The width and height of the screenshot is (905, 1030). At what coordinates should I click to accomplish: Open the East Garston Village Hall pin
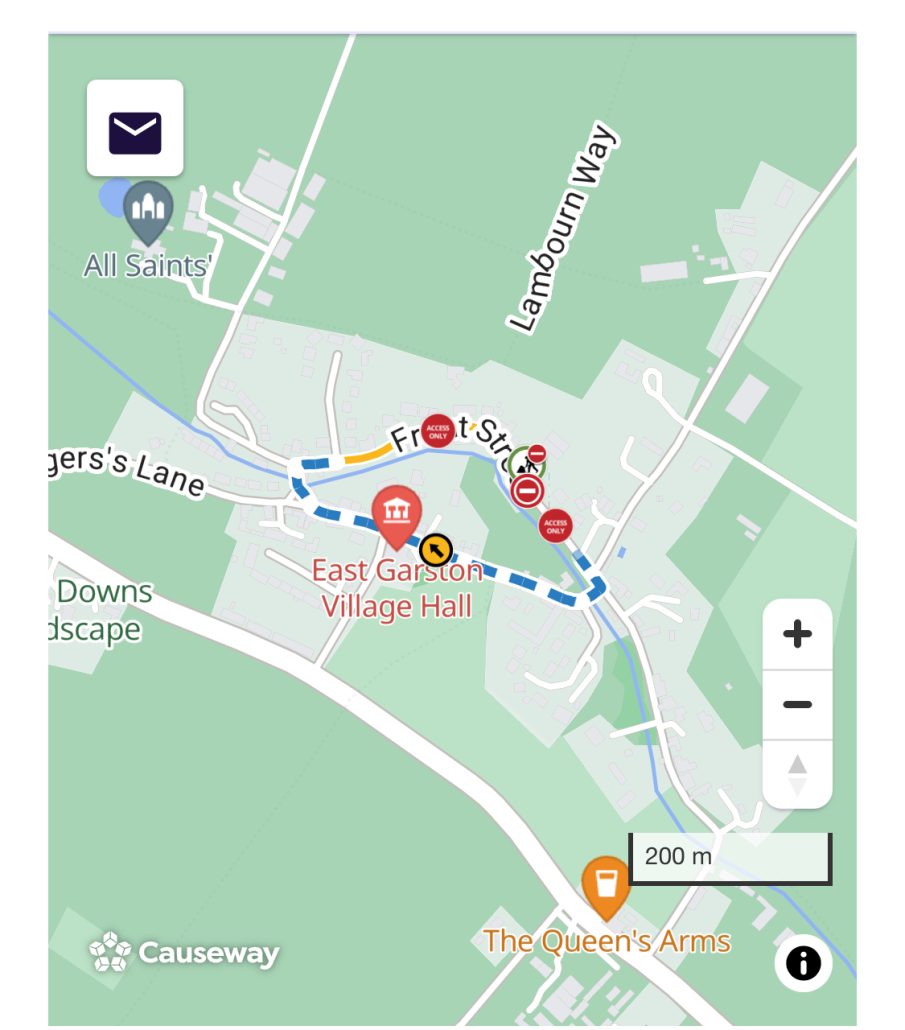(397, 513)
